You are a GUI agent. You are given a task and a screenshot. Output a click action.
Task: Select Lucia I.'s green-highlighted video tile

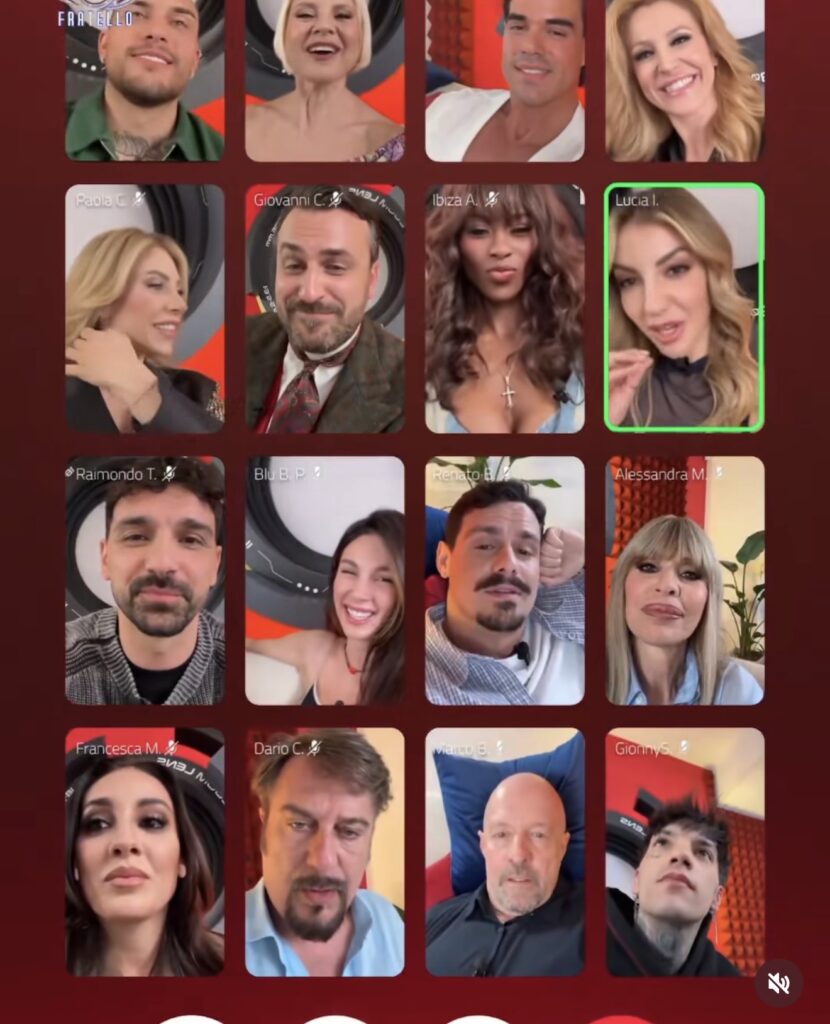pyautogui.click(x=684, y=307)
